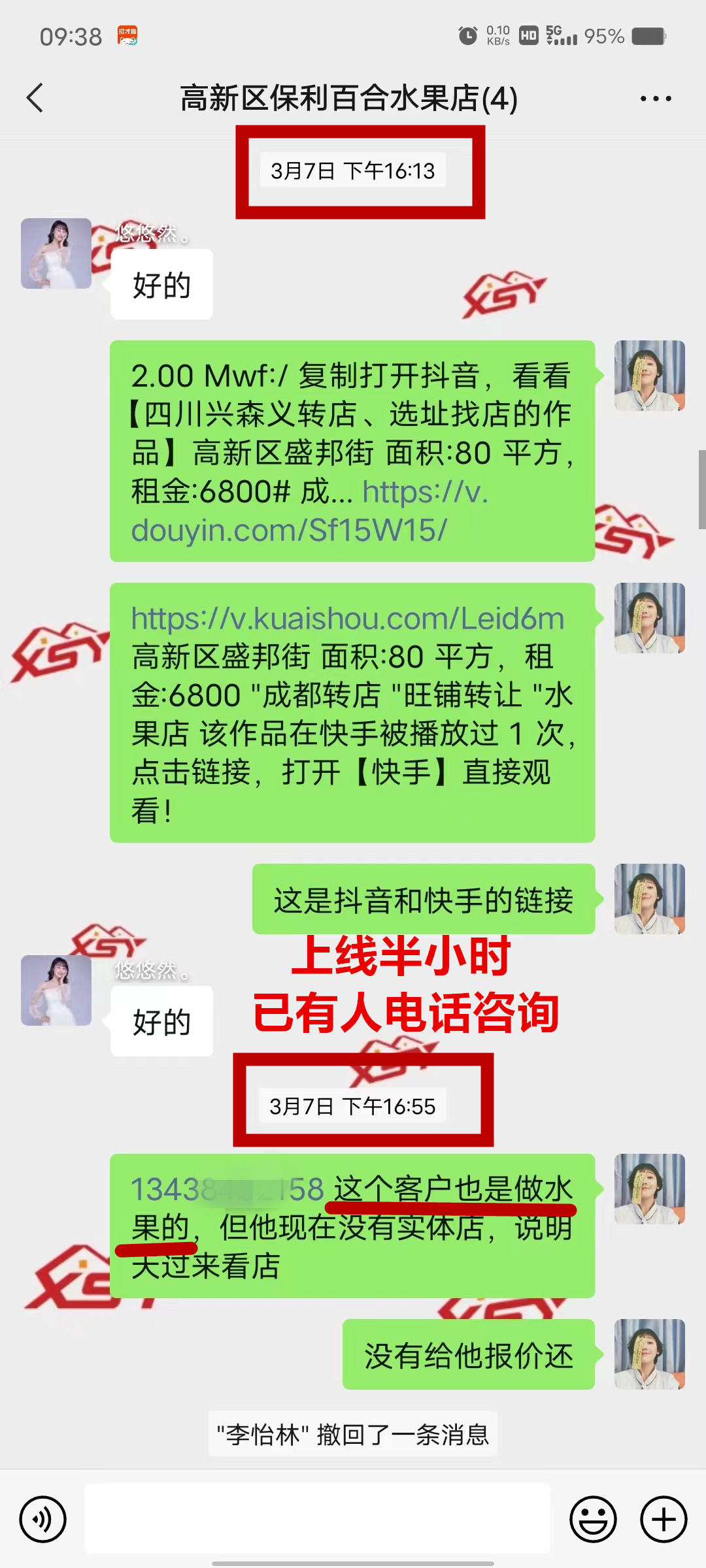Open sender avatar beside 这是抖音和快手的链接
Viewport: 706px width, 1568px height.
[649, 898]
